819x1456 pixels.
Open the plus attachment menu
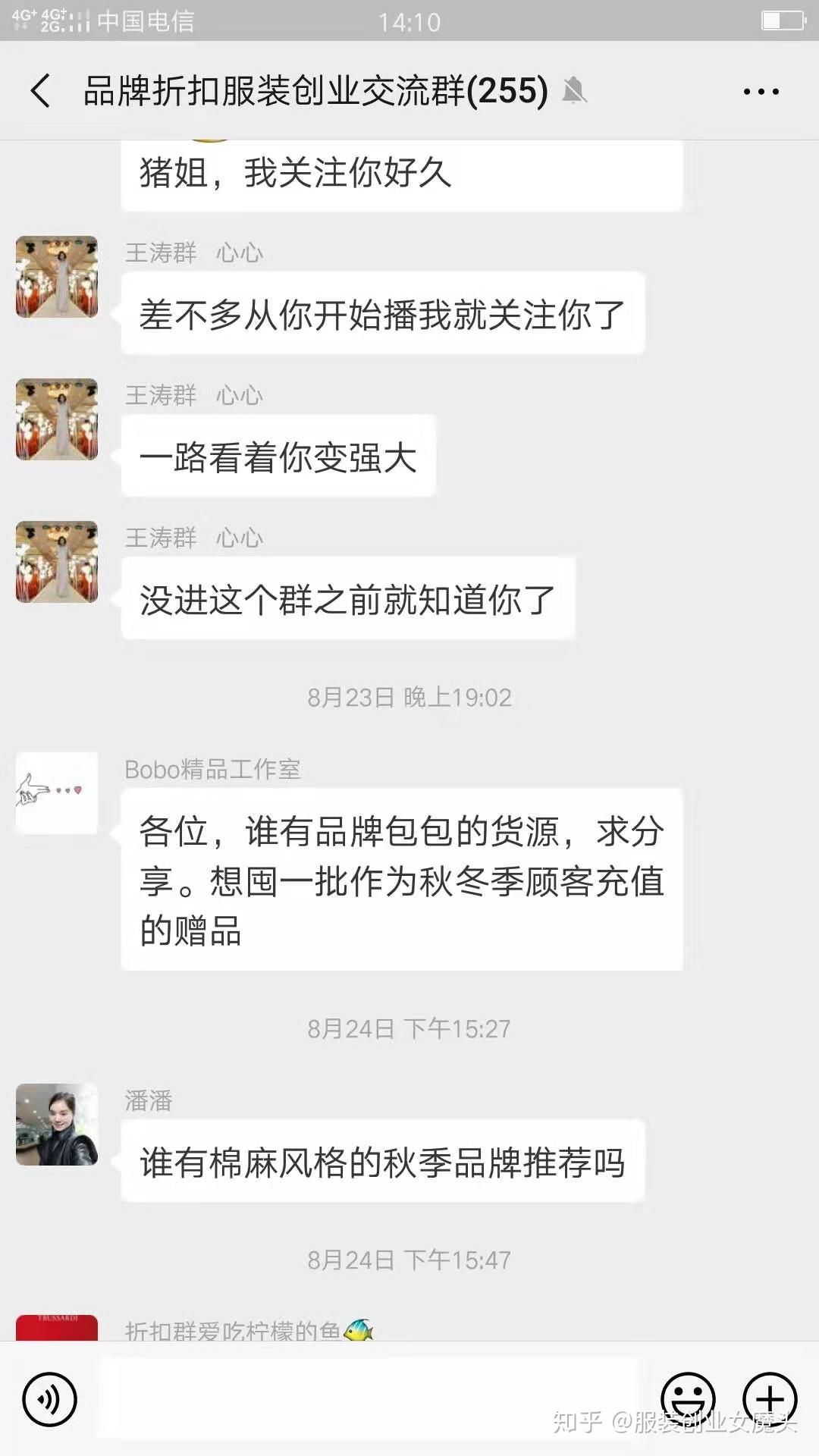tap(769, 1399)
